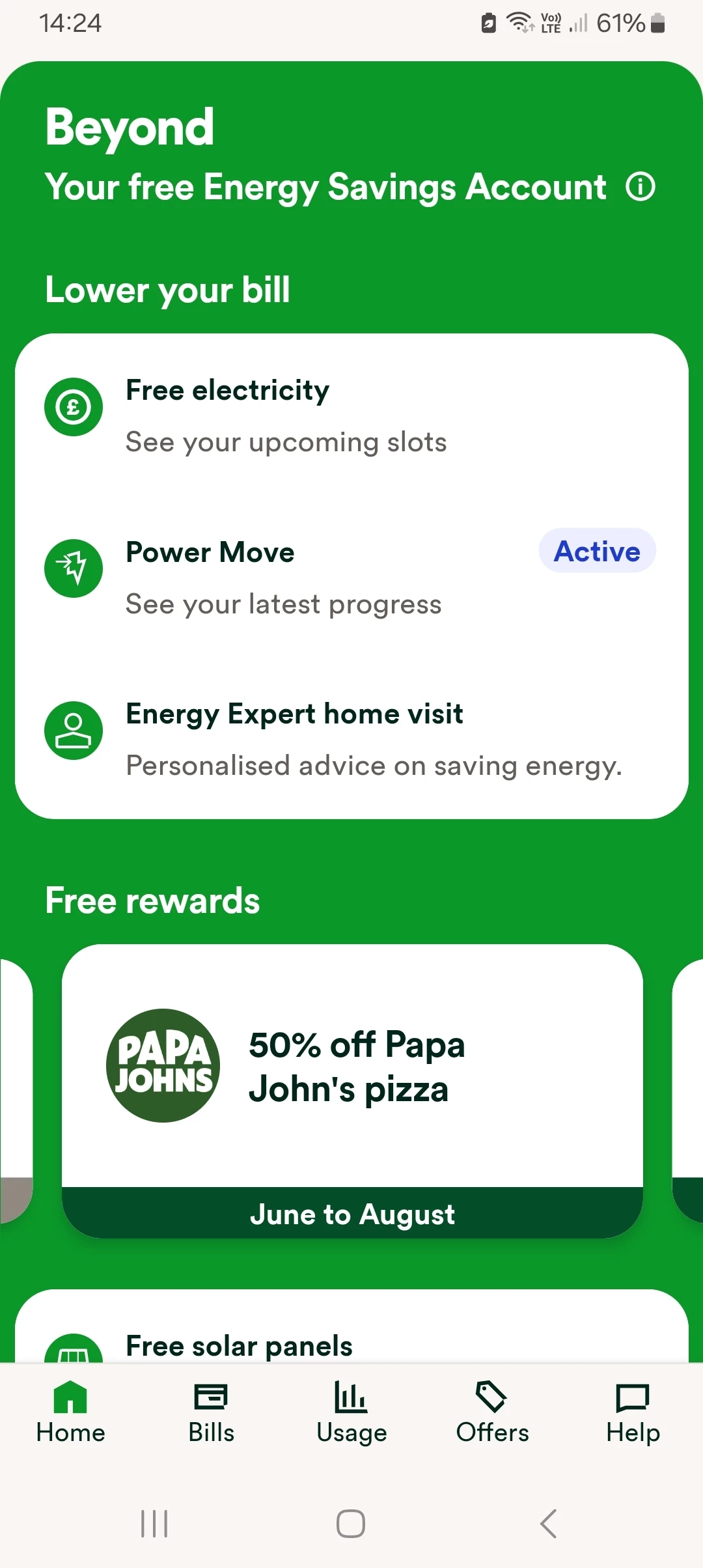This screenshot has width=703, height=1568.
Task: Open the Energy Savings Account info icon
Action: pos(641,188)
